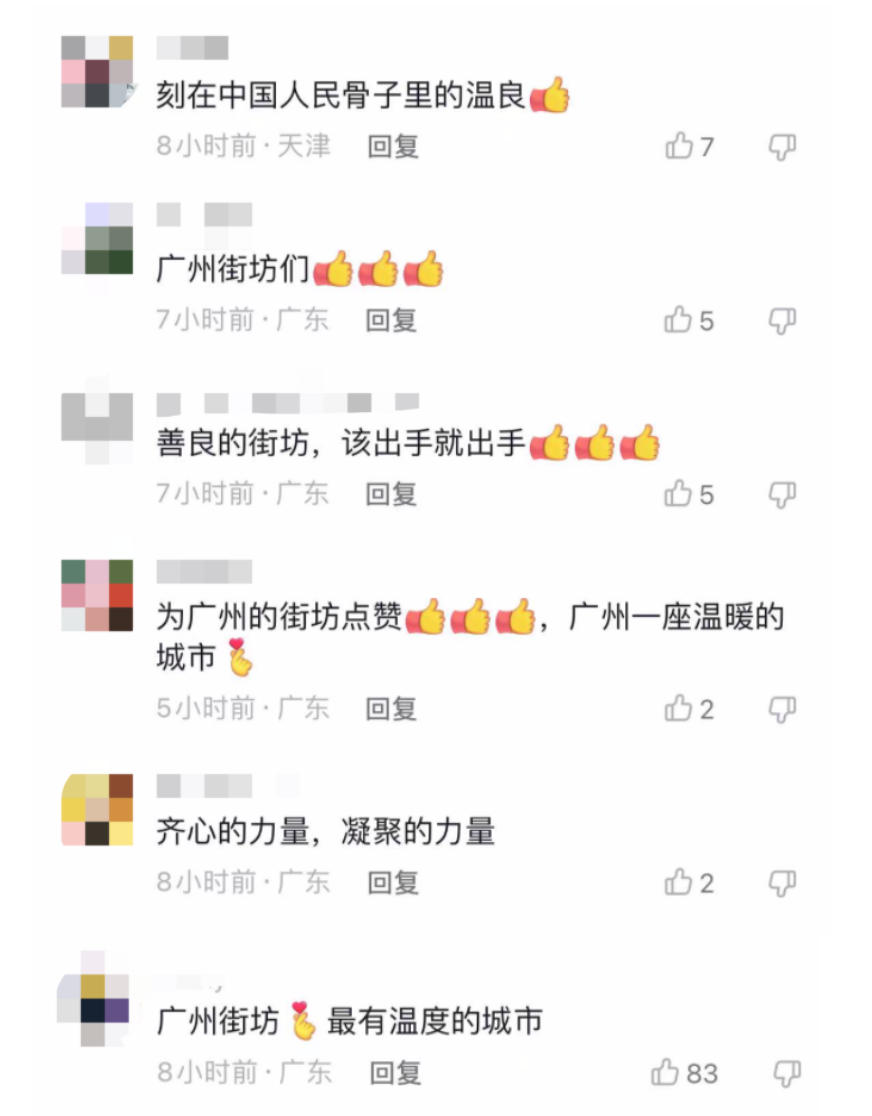Viewport: 872px width, 1116px height.
Task: Dislike the comment "为广州的街坊点赞"
Action: [782, 710]
